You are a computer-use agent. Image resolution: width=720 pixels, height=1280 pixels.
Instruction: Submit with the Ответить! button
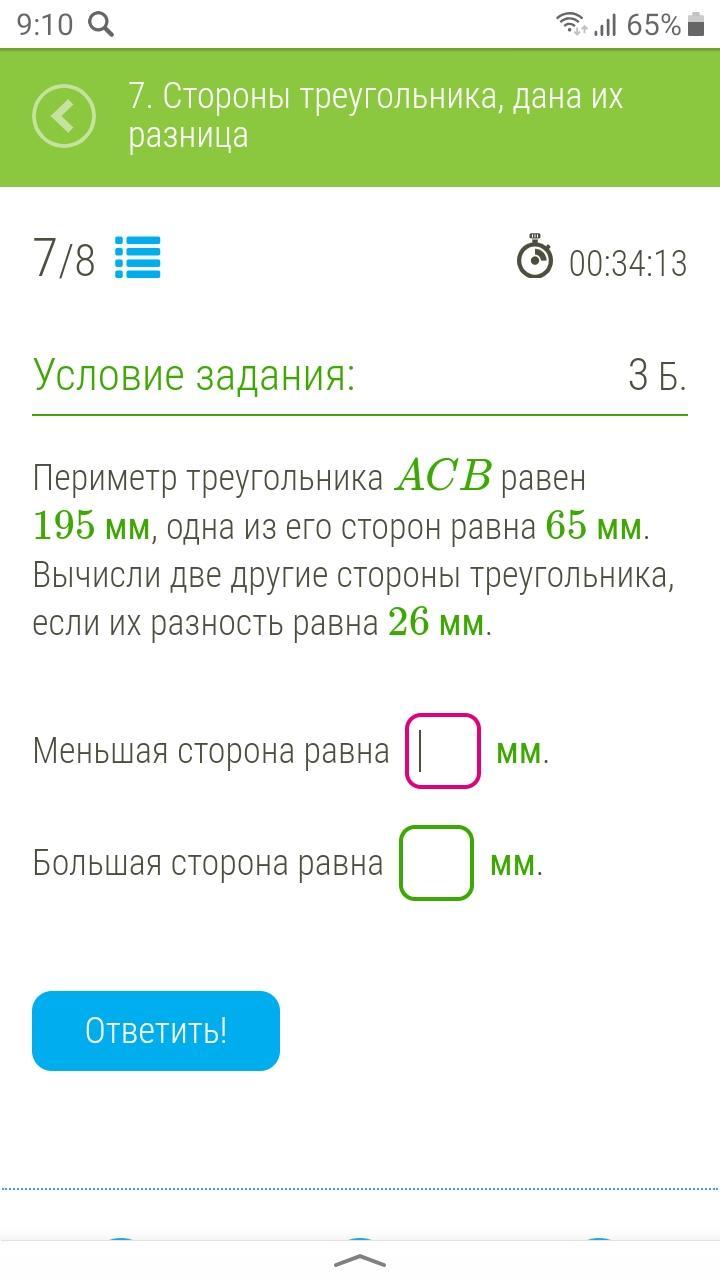(156, 1031)
